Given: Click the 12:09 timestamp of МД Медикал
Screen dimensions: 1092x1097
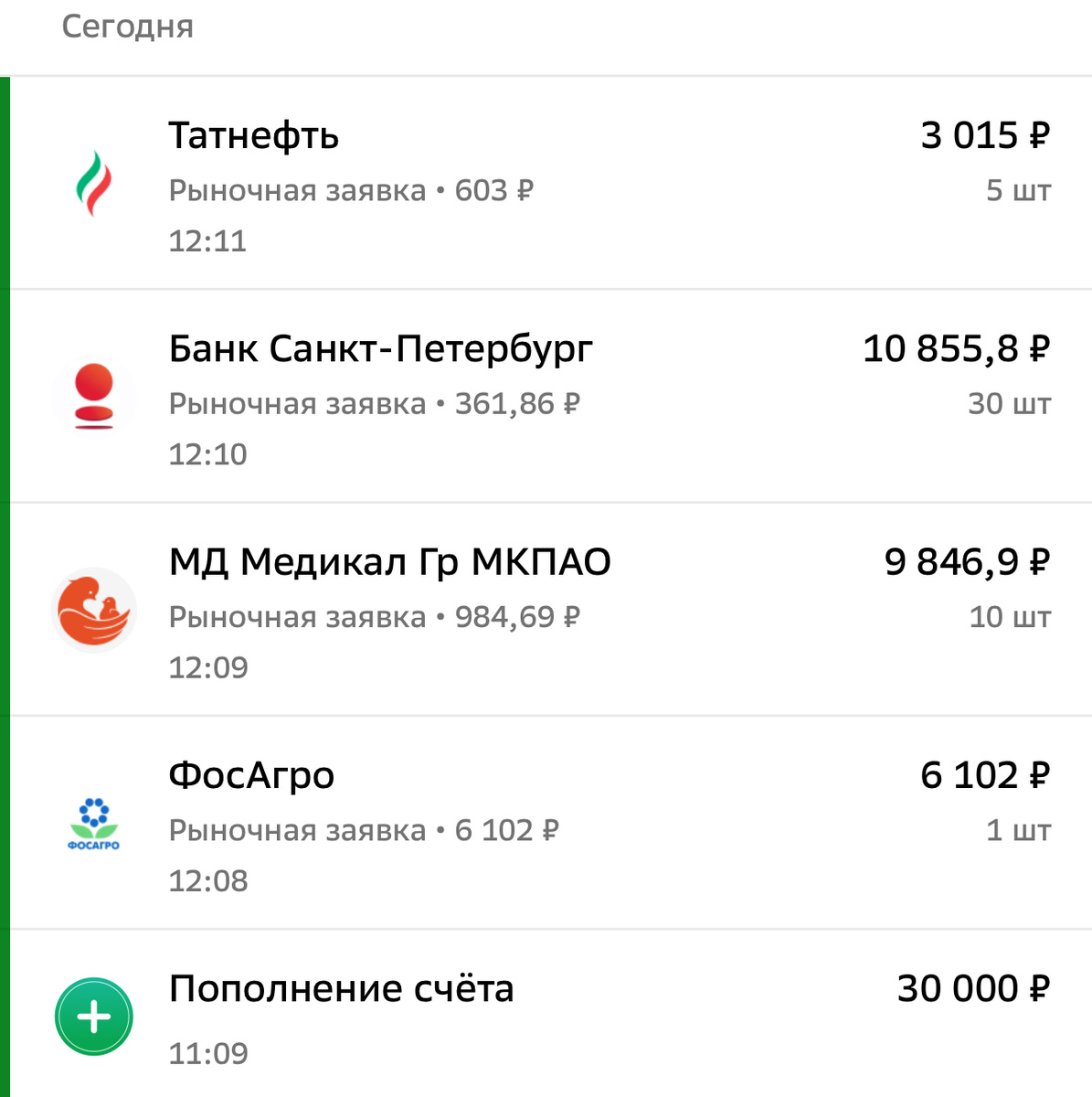Looking at the screenshot, I should point(207,667).
